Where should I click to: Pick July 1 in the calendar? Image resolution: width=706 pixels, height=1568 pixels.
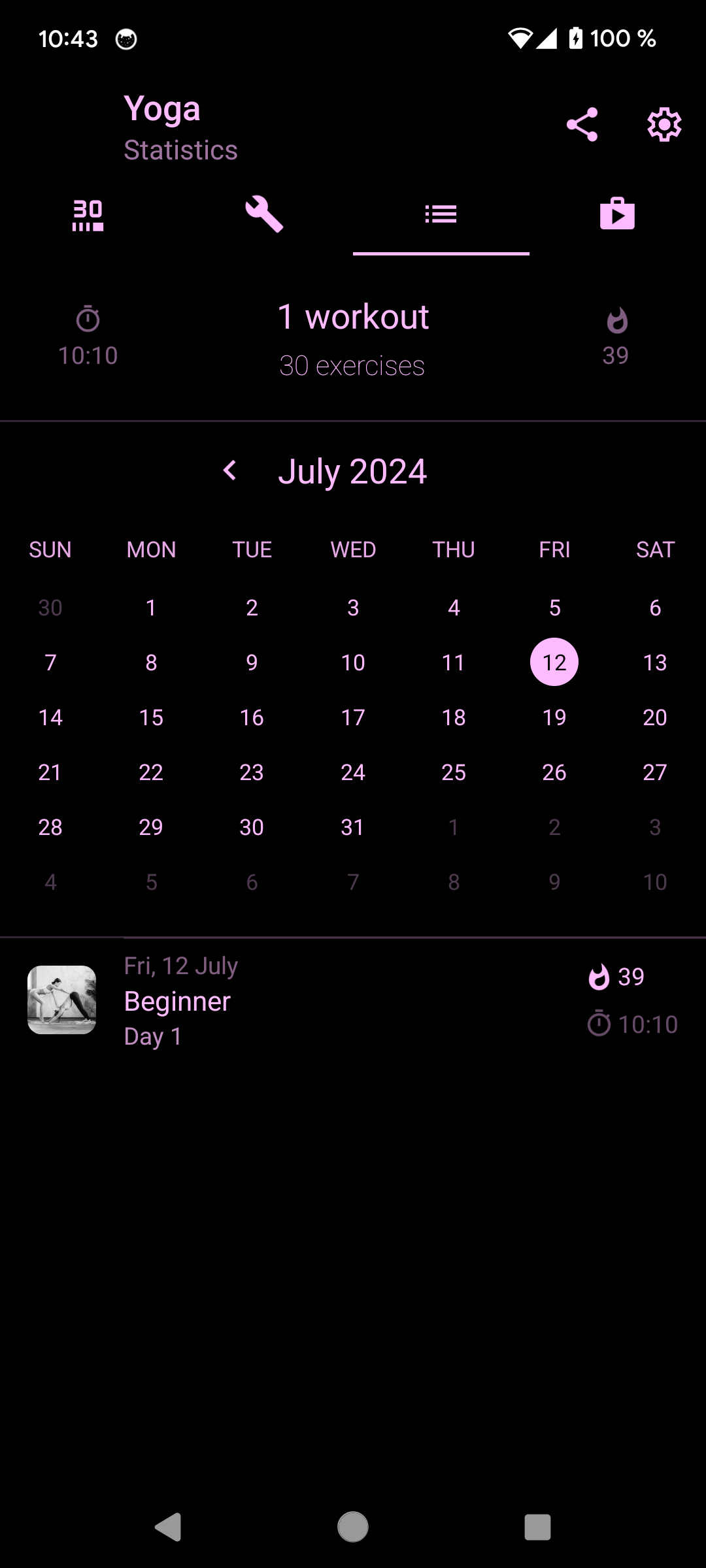(151, 608)
